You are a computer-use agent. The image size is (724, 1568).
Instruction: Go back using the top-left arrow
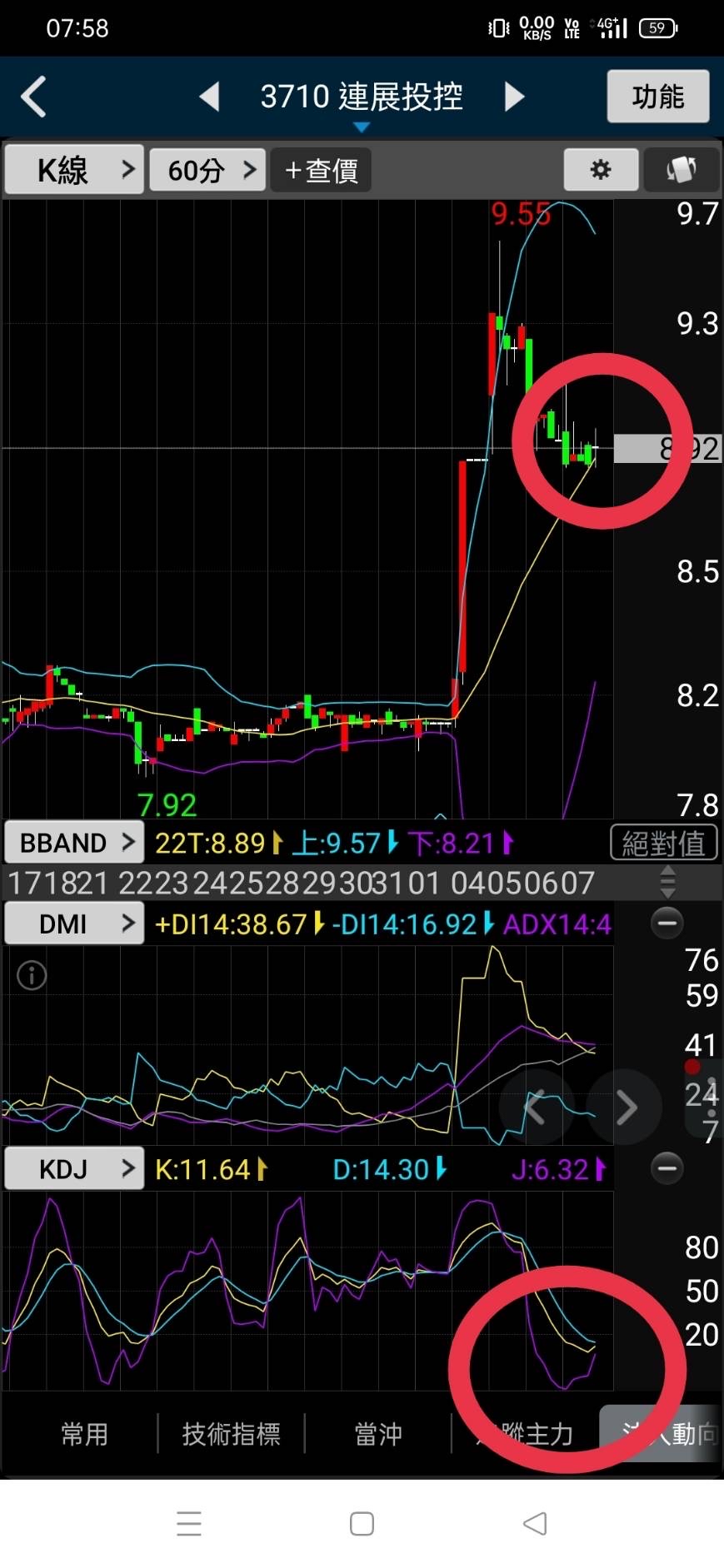[x=34, y=97]
